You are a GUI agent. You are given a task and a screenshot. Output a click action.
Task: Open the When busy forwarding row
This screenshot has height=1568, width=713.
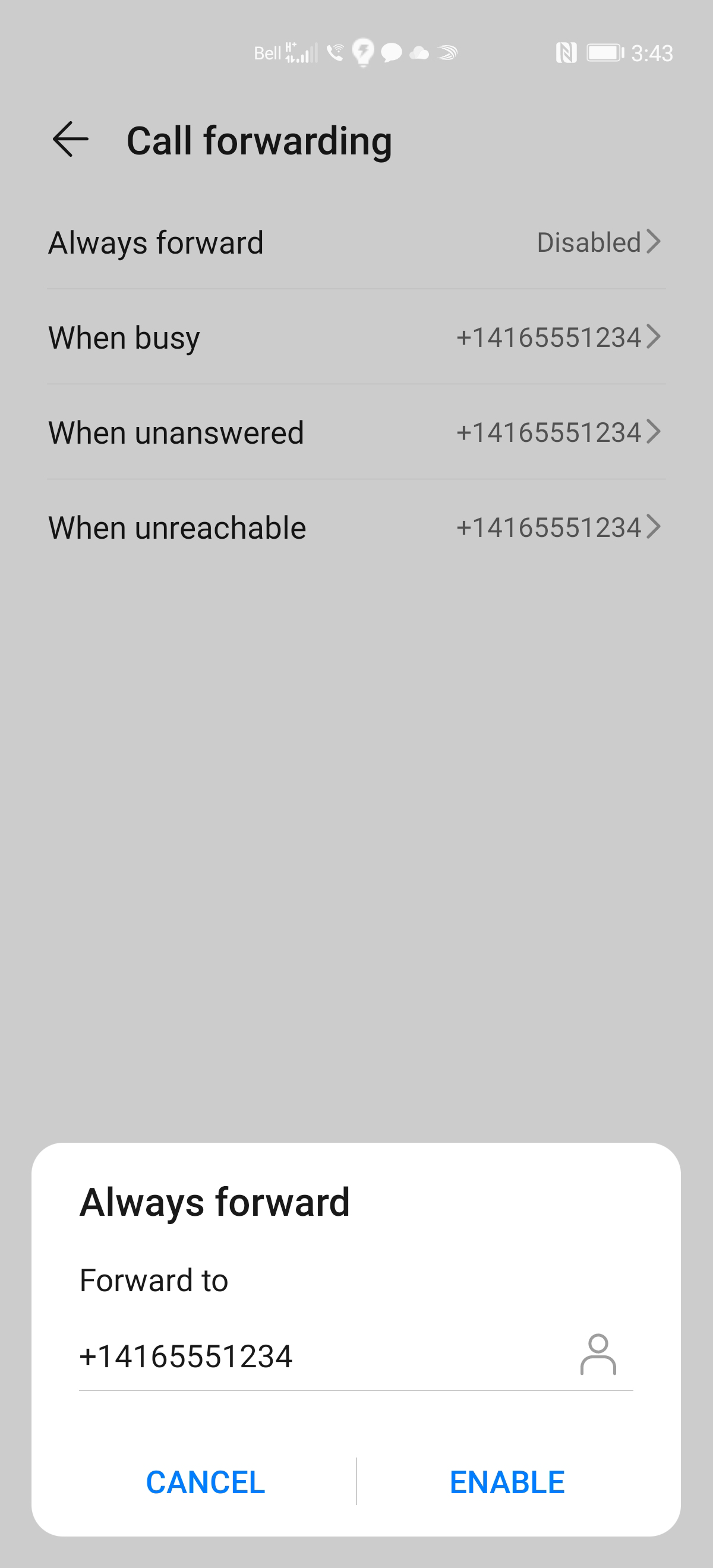pos(356,337)
